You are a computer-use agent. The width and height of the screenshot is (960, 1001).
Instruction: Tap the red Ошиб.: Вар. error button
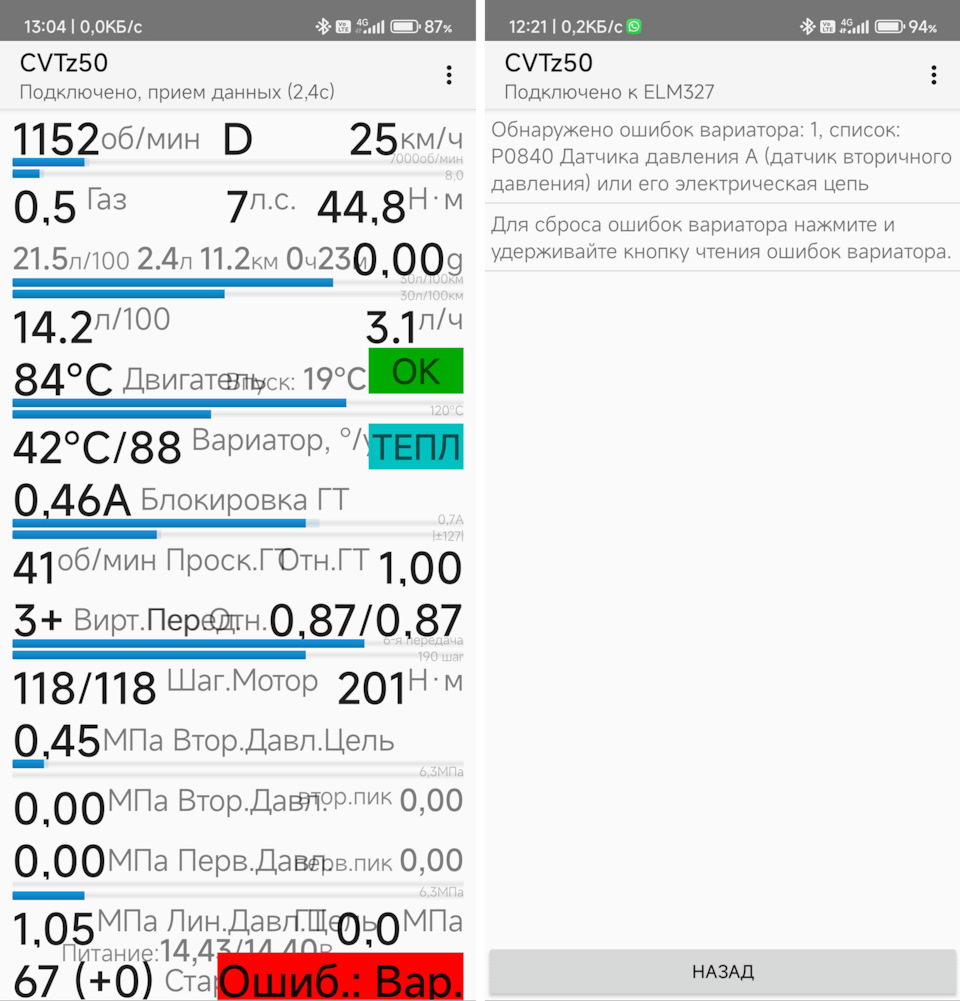point(340,977)
